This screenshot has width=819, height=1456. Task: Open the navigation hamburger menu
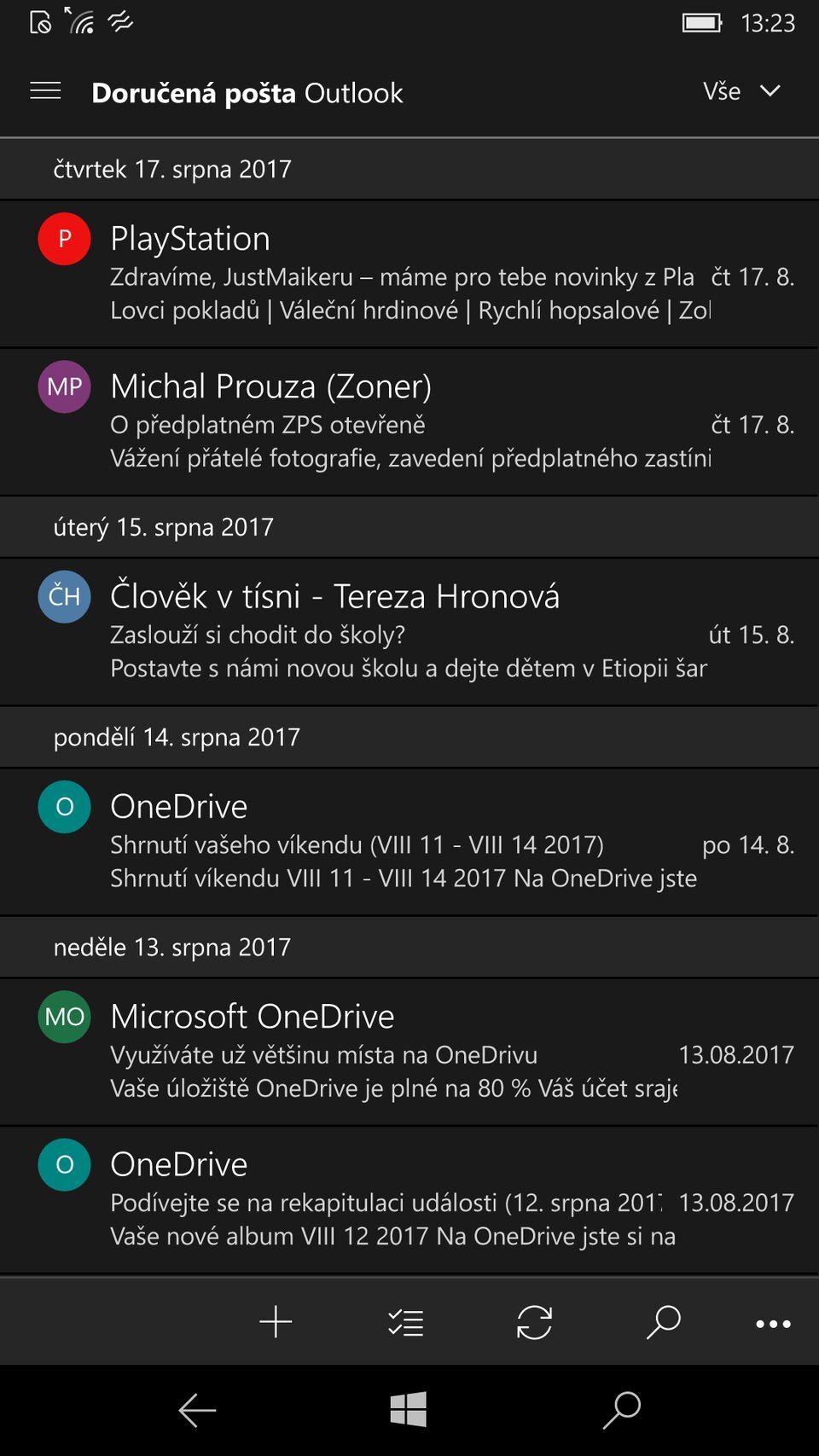(x=45, y=90)
